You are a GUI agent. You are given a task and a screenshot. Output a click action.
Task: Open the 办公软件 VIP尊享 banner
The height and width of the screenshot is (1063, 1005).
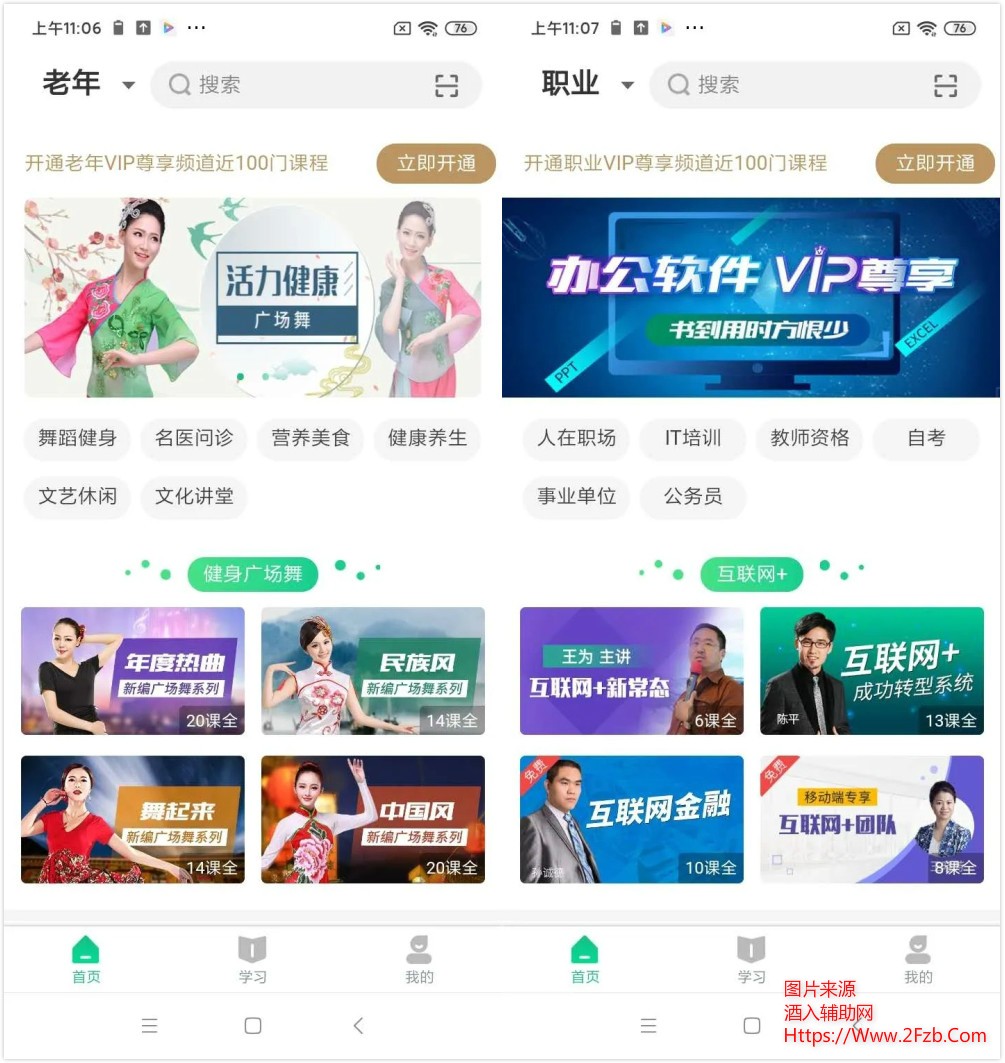tap(750, 297)
